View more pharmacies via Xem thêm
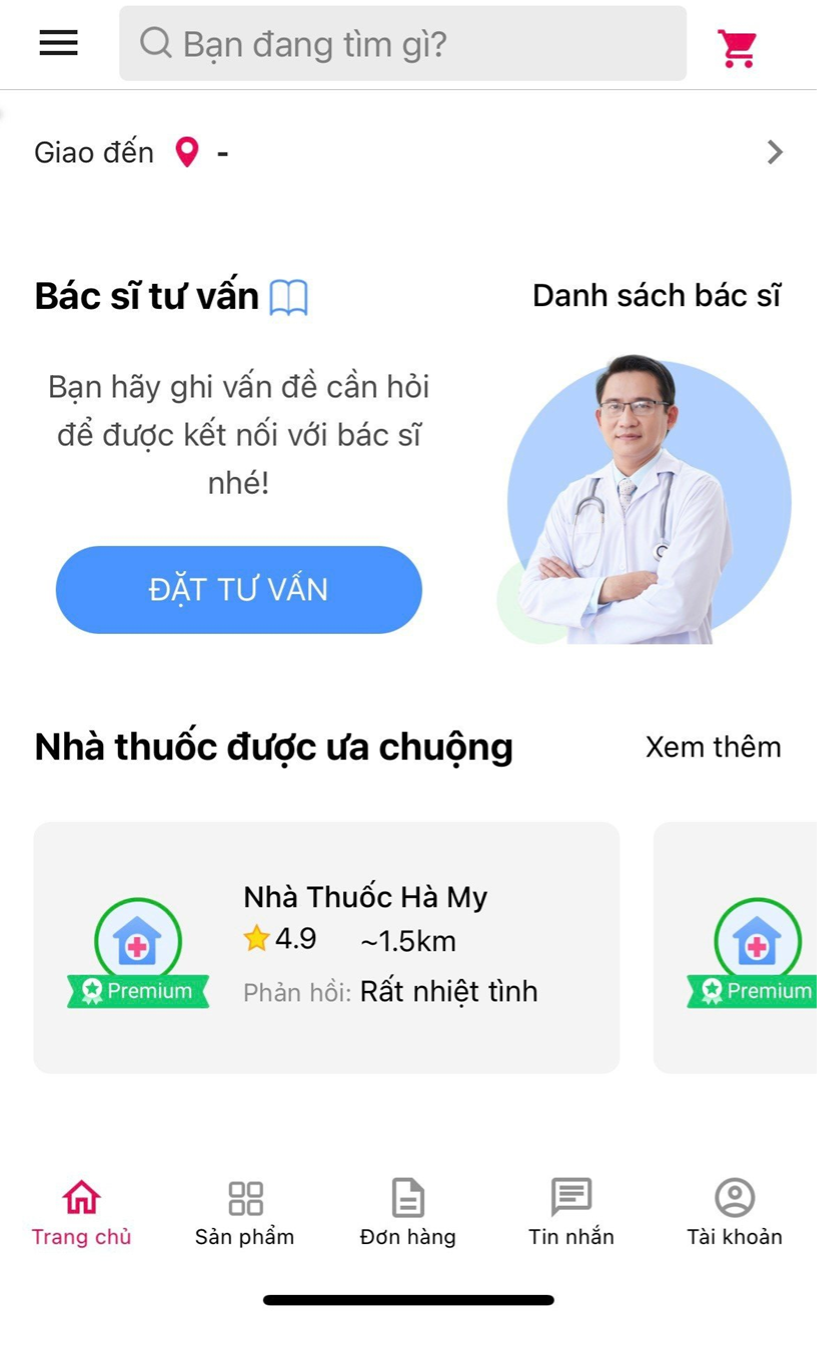This screenshot has height=1350, width=818. point(713,747)
